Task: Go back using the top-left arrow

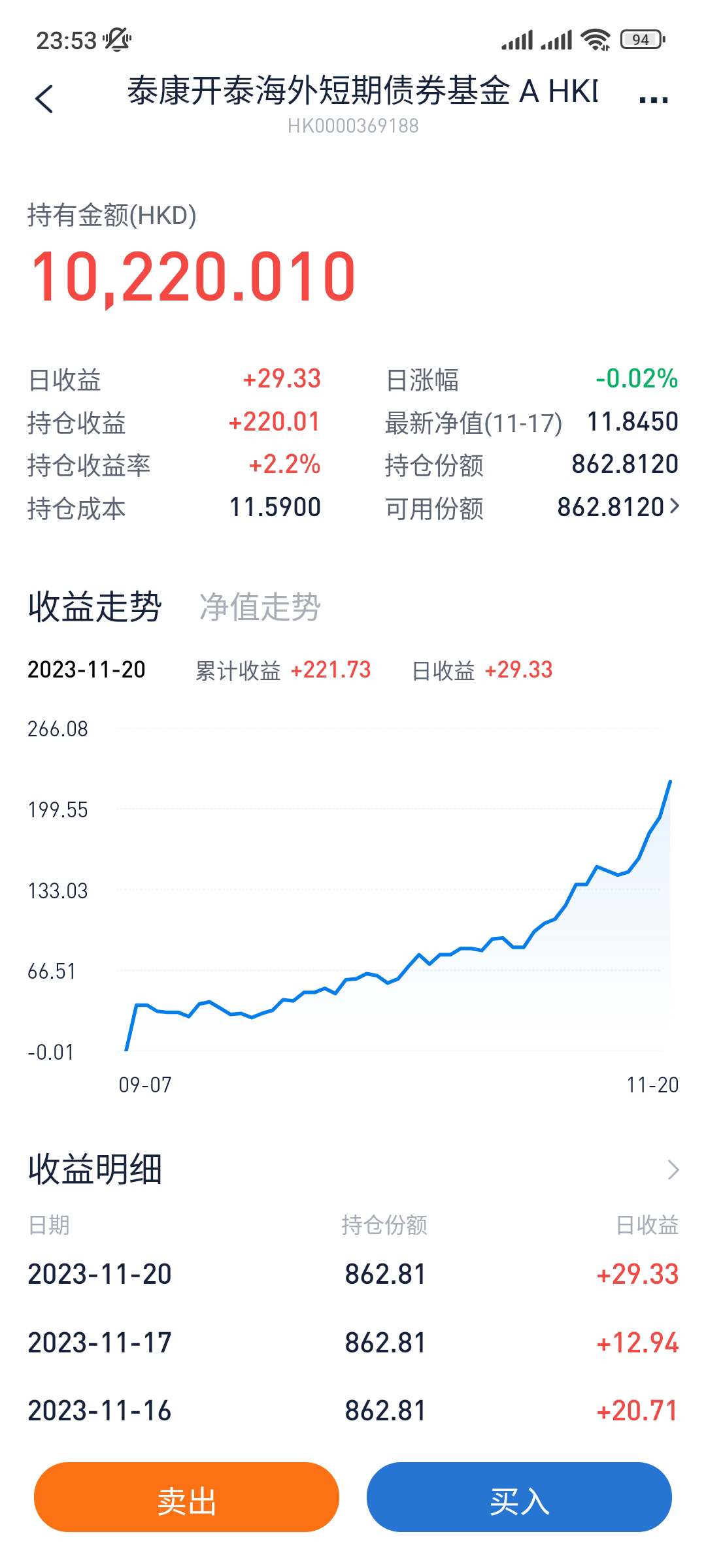Action: pos(44,99)
